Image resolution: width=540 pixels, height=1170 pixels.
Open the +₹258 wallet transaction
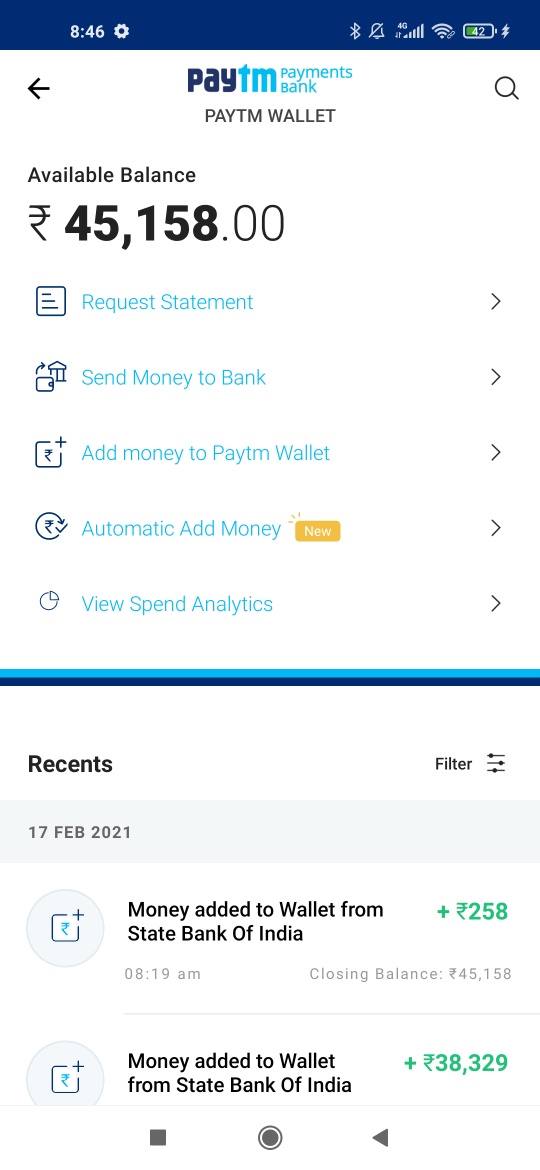[270, 939]
